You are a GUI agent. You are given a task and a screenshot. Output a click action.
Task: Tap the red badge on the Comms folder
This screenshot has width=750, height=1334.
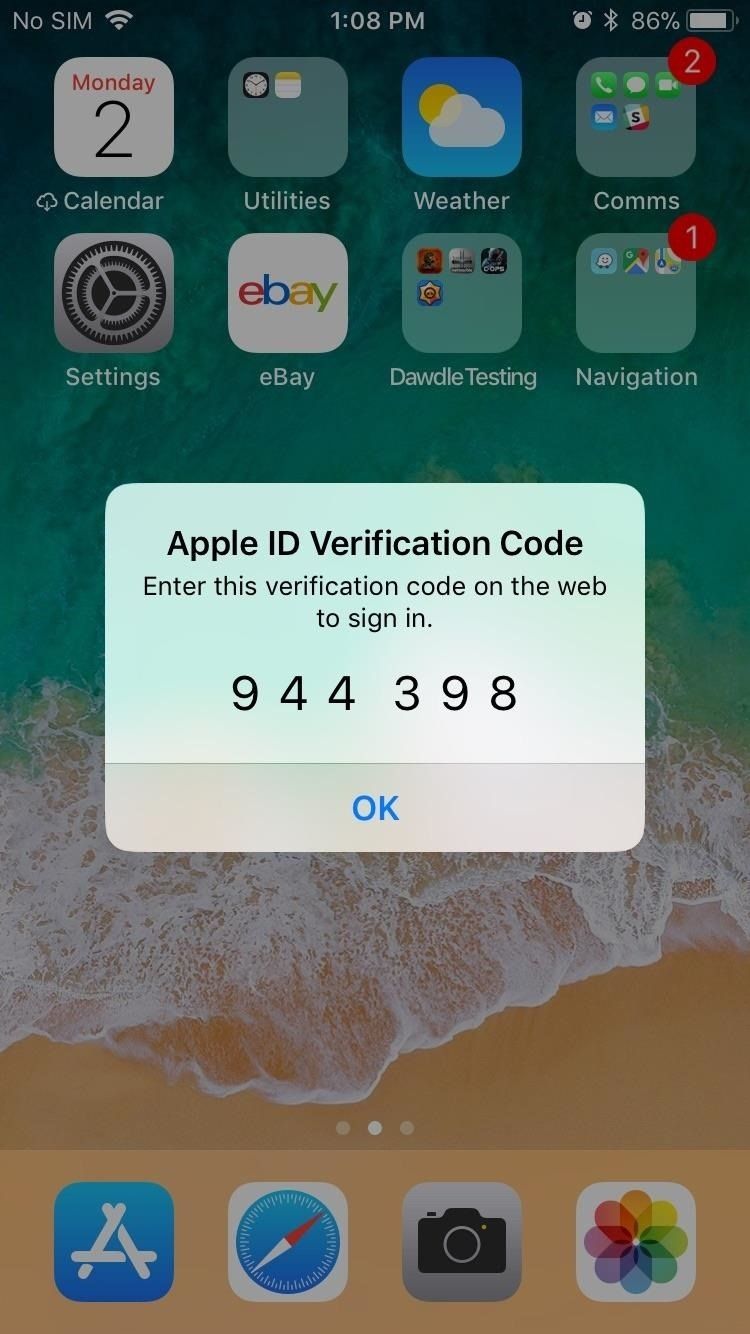tap(693, 61)
